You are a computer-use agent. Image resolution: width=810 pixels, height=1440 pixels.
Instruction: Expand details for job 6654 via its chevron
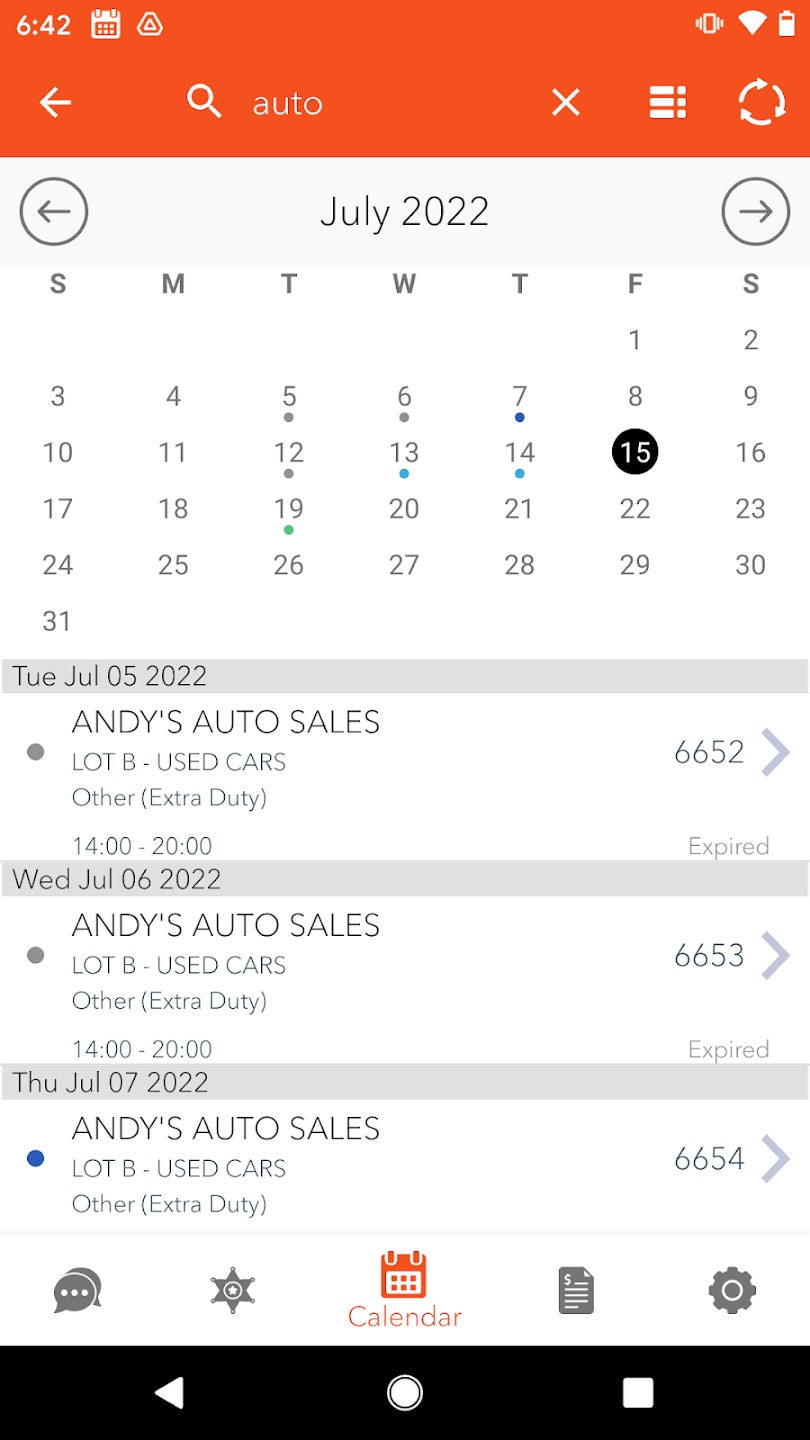776,1159
